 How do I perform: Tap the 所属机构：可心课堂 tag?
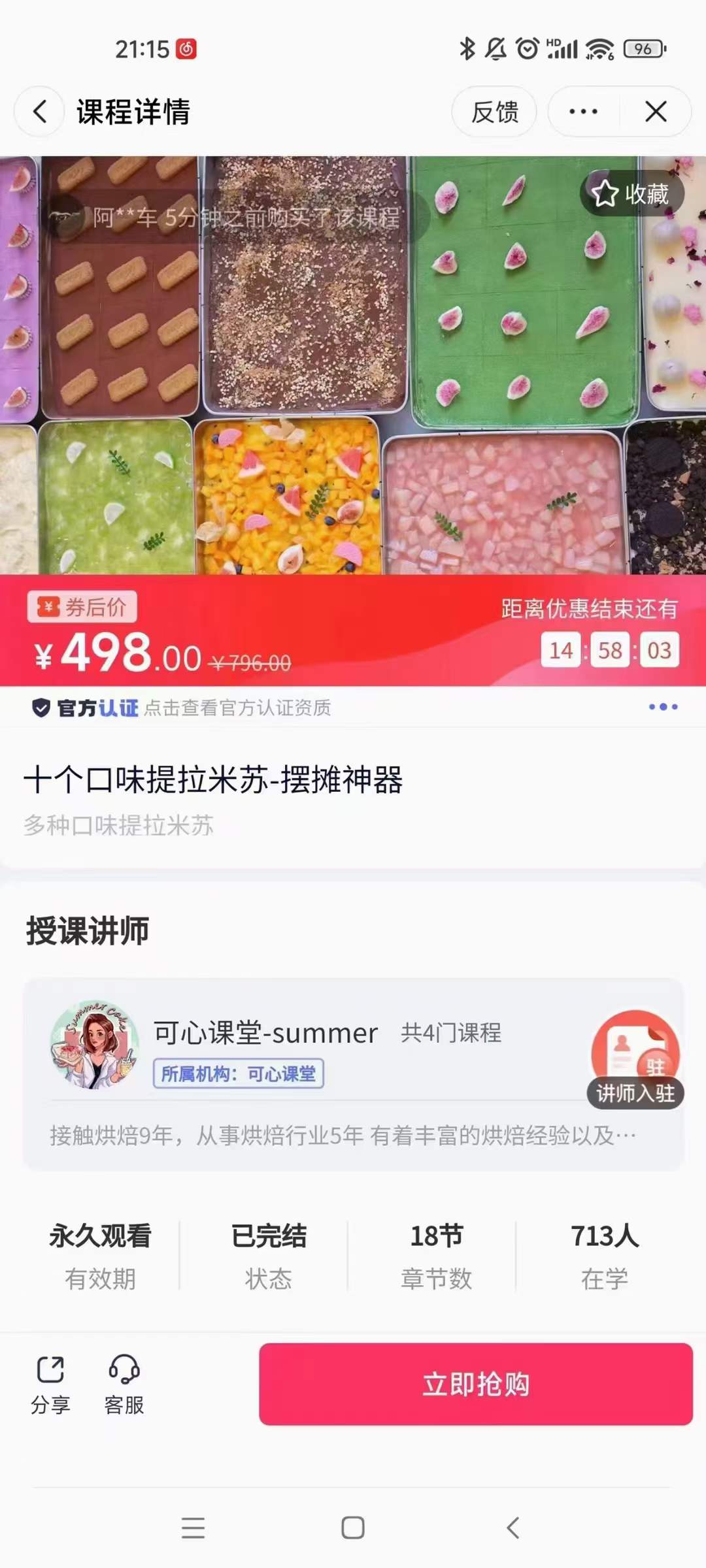pos(237,1073)
